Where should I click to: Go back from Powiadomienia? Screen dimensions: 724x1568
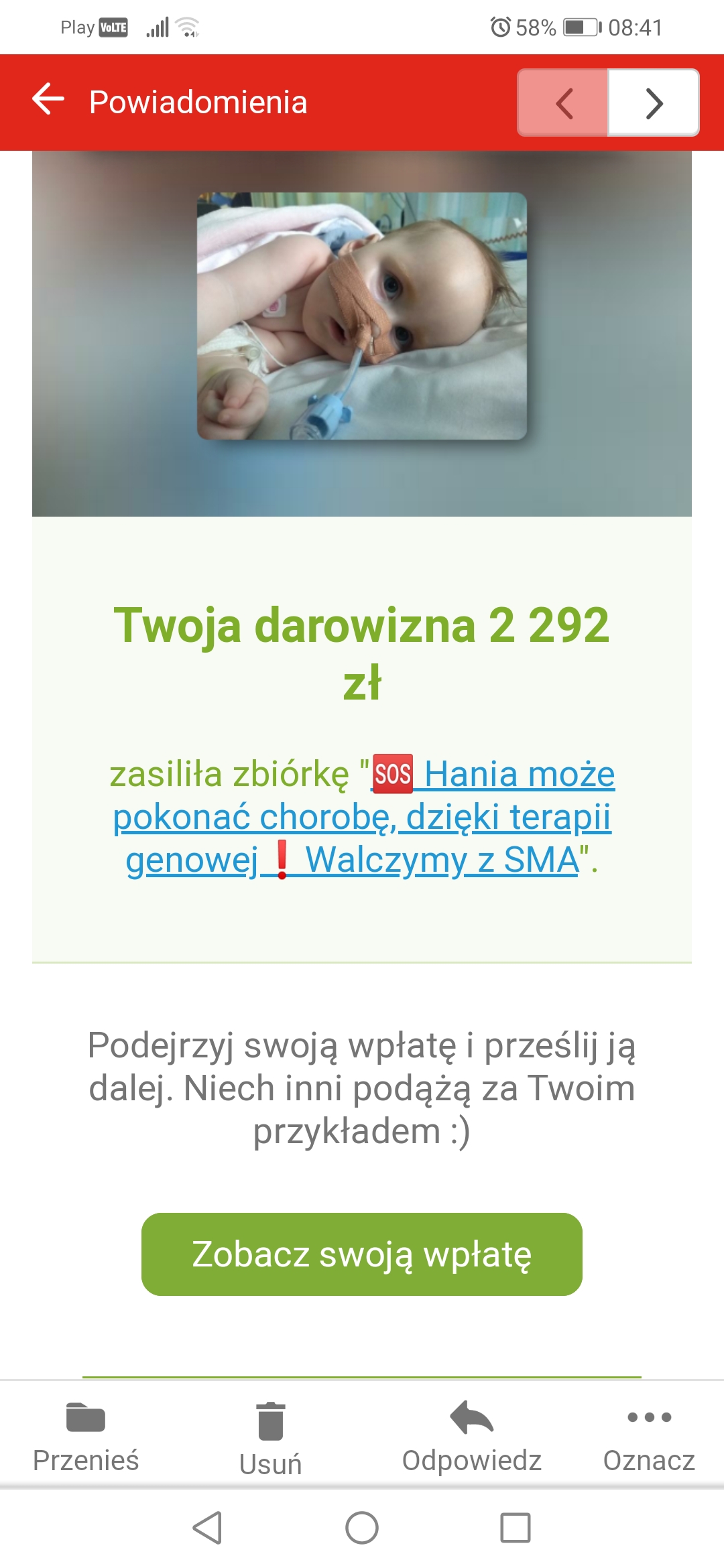pos(48,101)
